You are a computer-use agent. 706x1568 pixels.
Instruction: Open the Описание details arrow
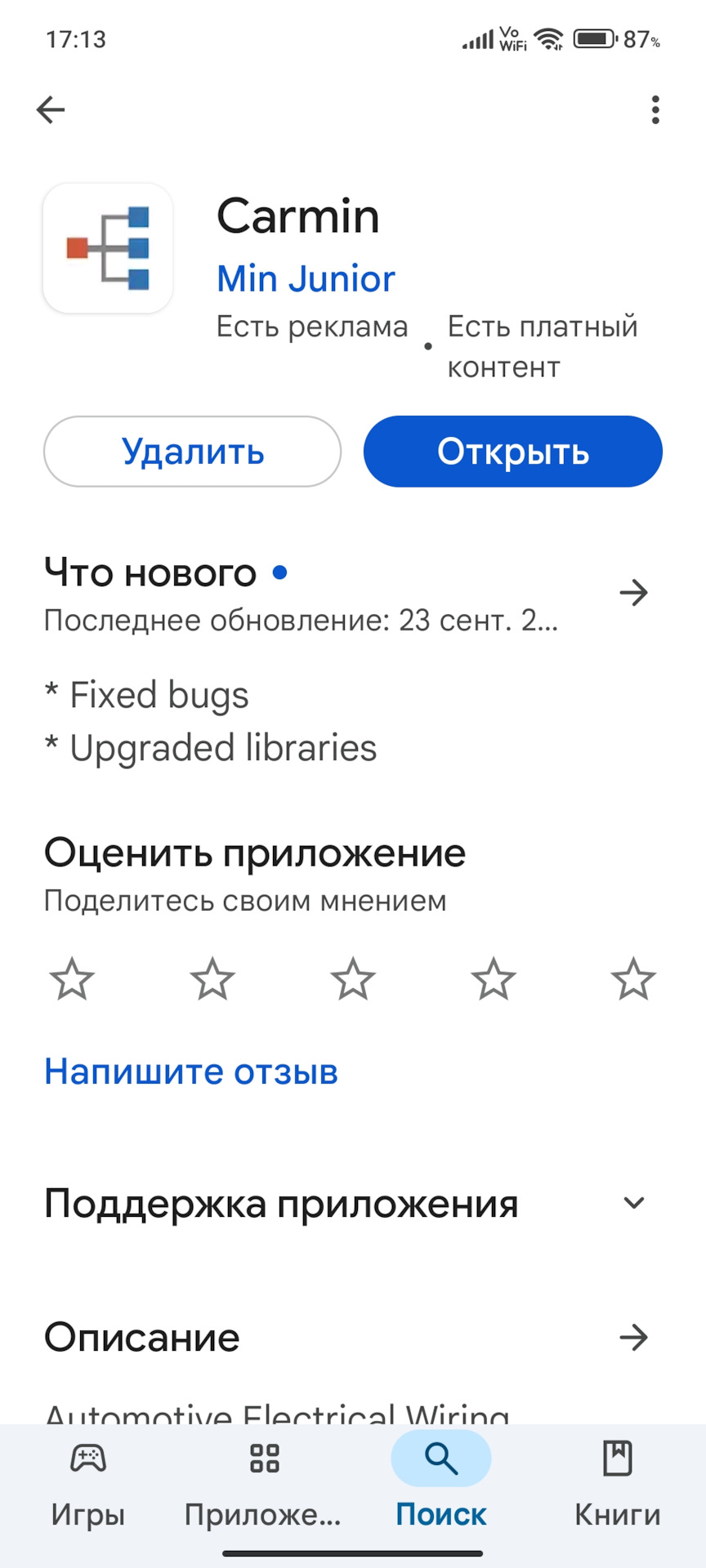click(x=633, y=1338)
